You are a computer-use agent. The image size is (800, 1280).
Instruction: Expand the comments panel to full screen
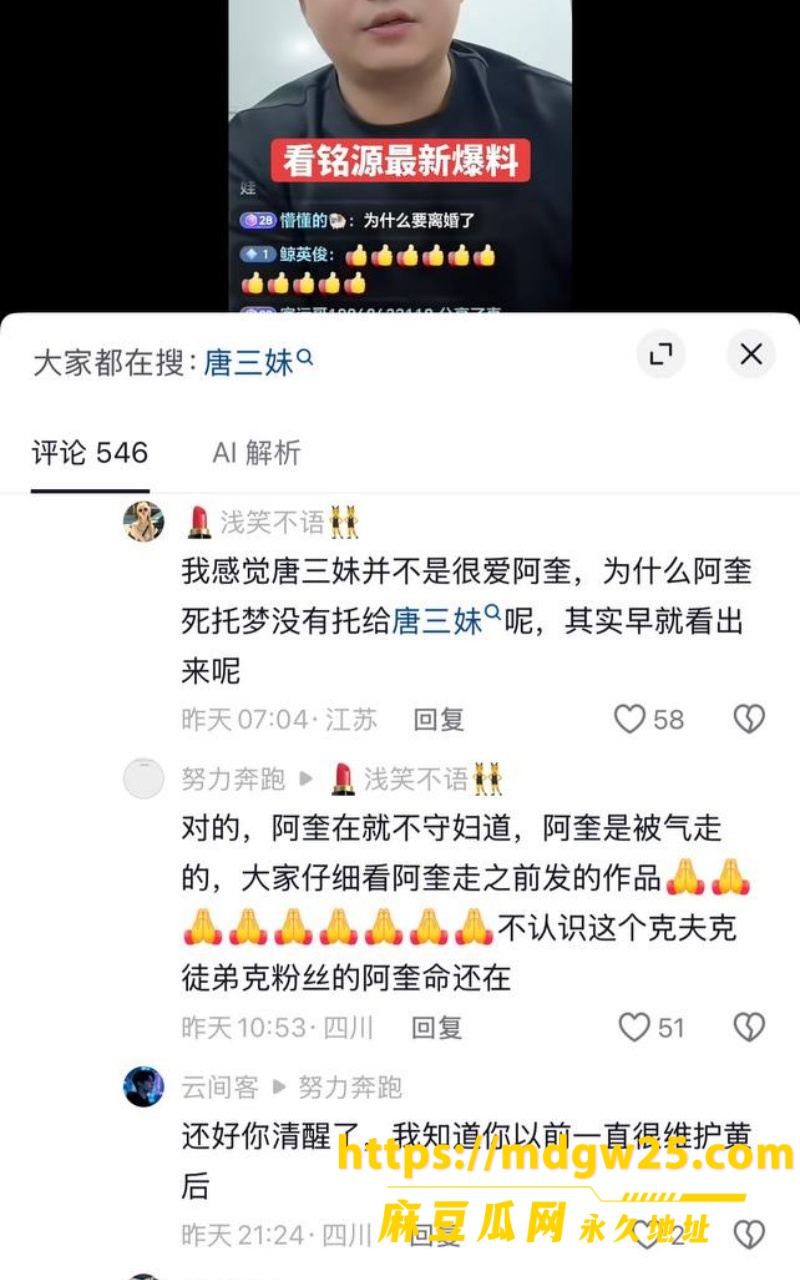(x=661, y=354)
